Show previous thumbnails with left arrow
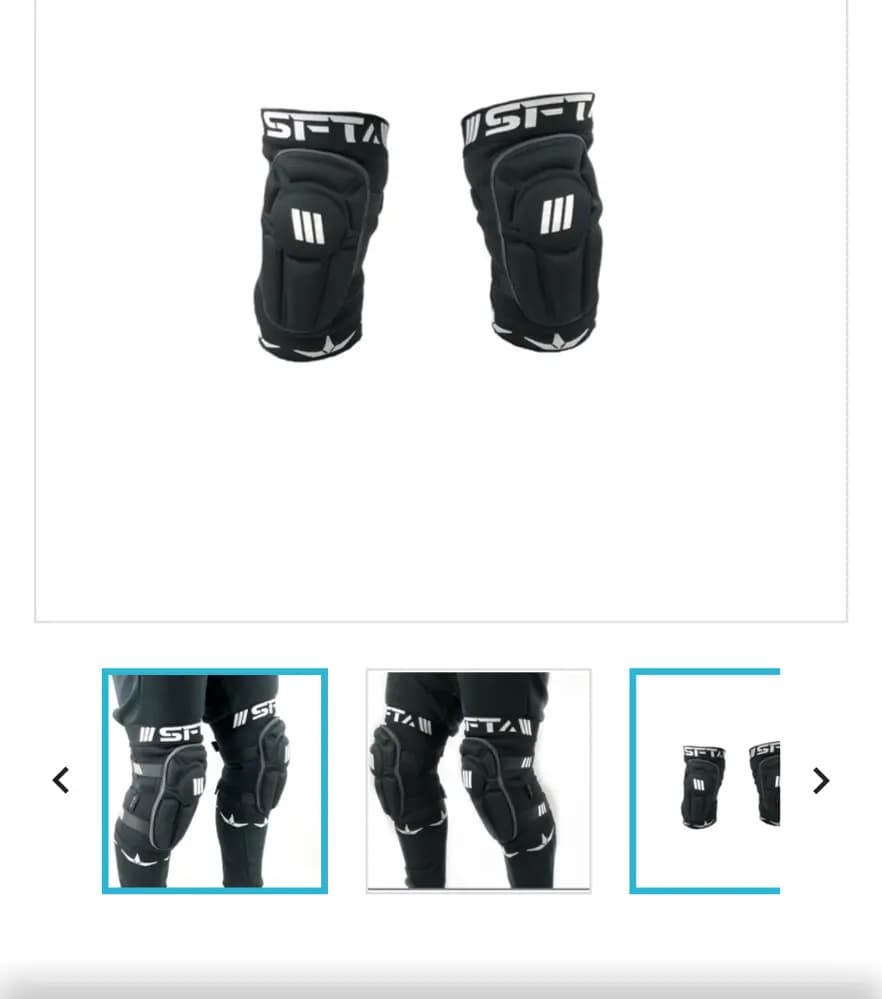 pyautogui.click(x=61, y=780)
